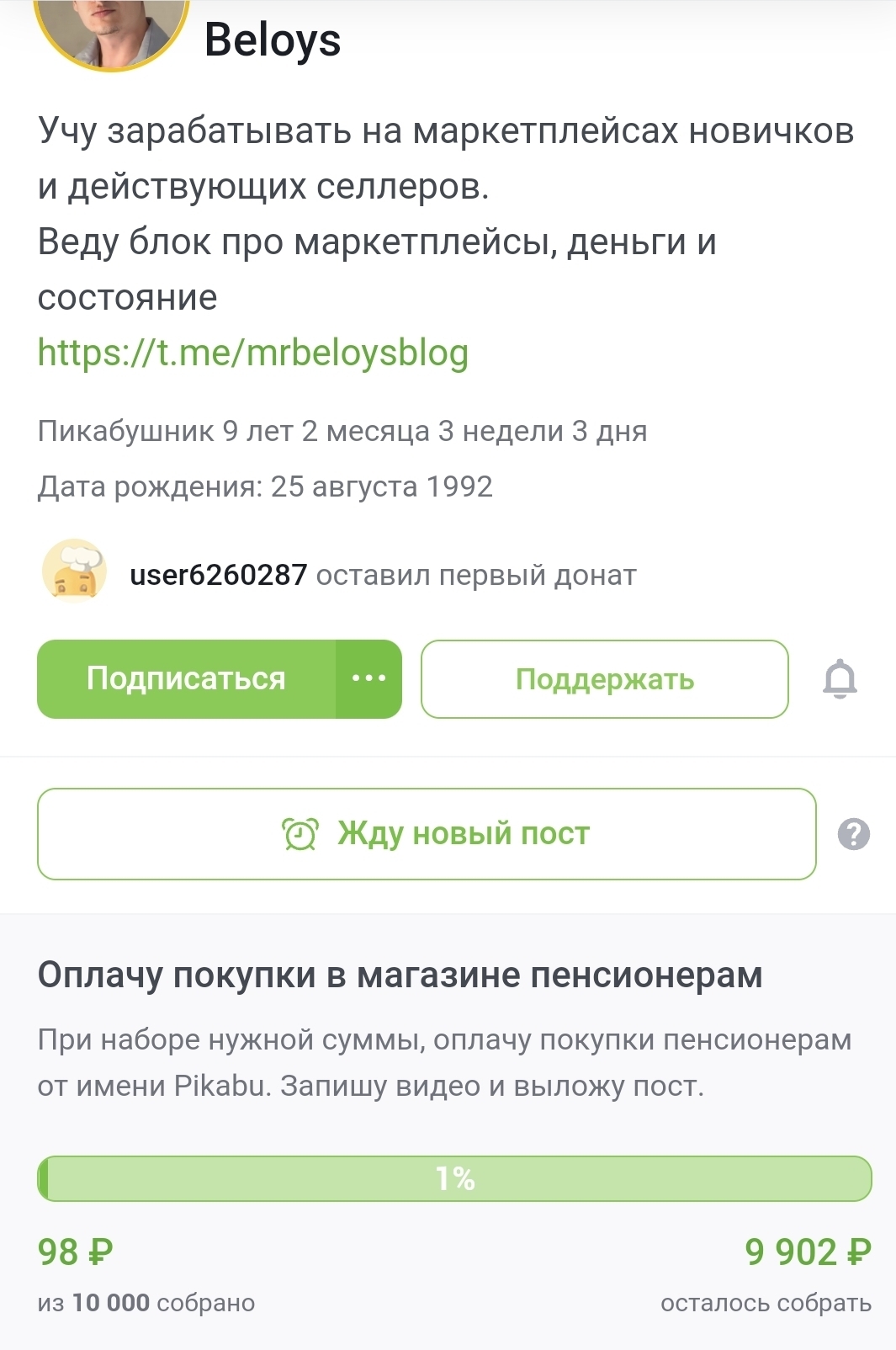The image size is (896, 1350).
Task: Tap the Жду новый пост button
Action: click(427, 834)
